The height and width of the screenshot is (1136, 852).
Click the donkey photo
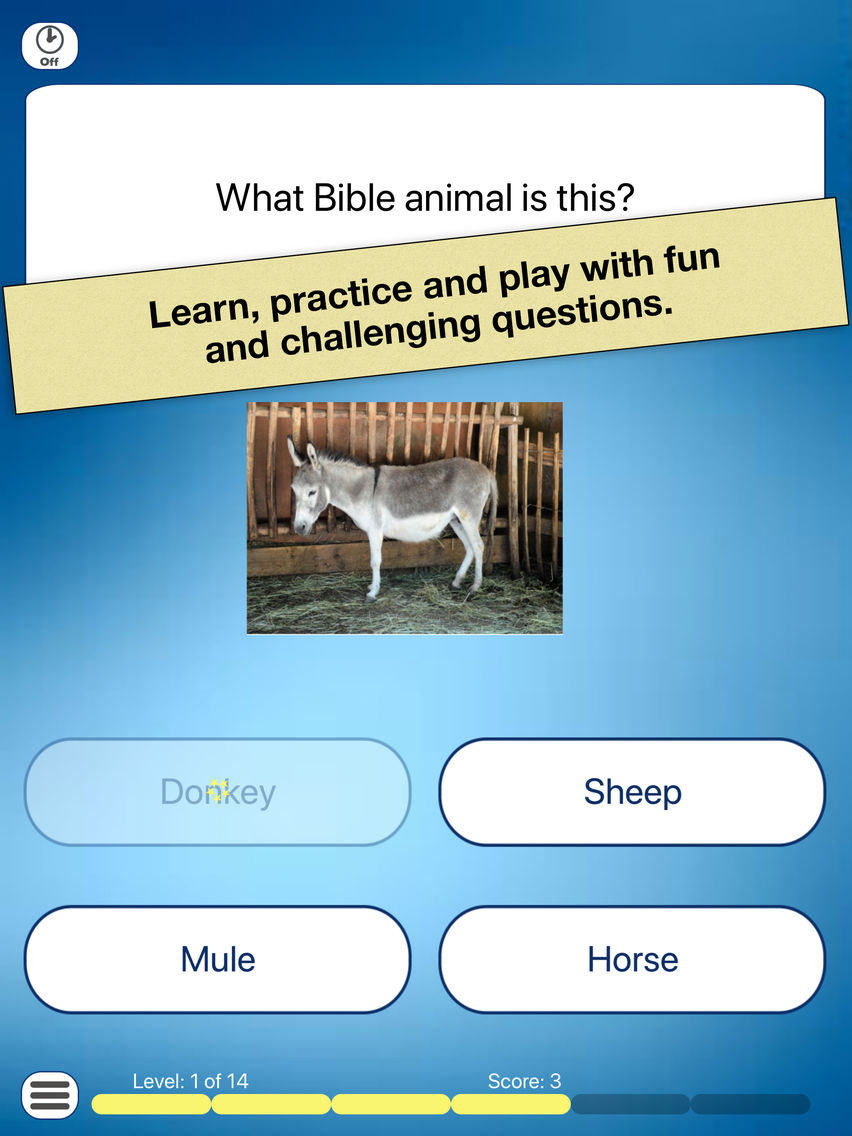pos(404,517)
